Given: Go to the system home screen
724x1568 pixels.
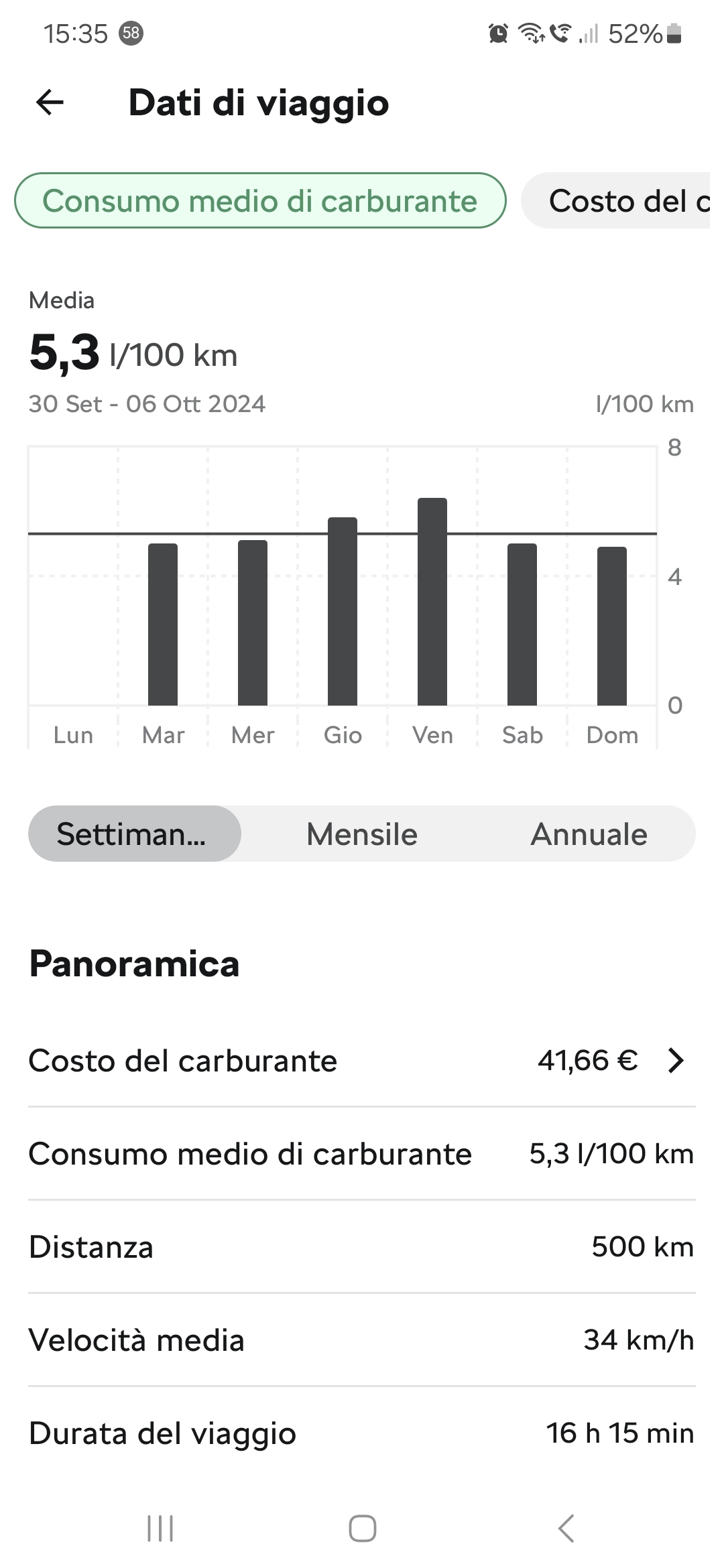Looking at the screenshot, I should point(362,1528).
